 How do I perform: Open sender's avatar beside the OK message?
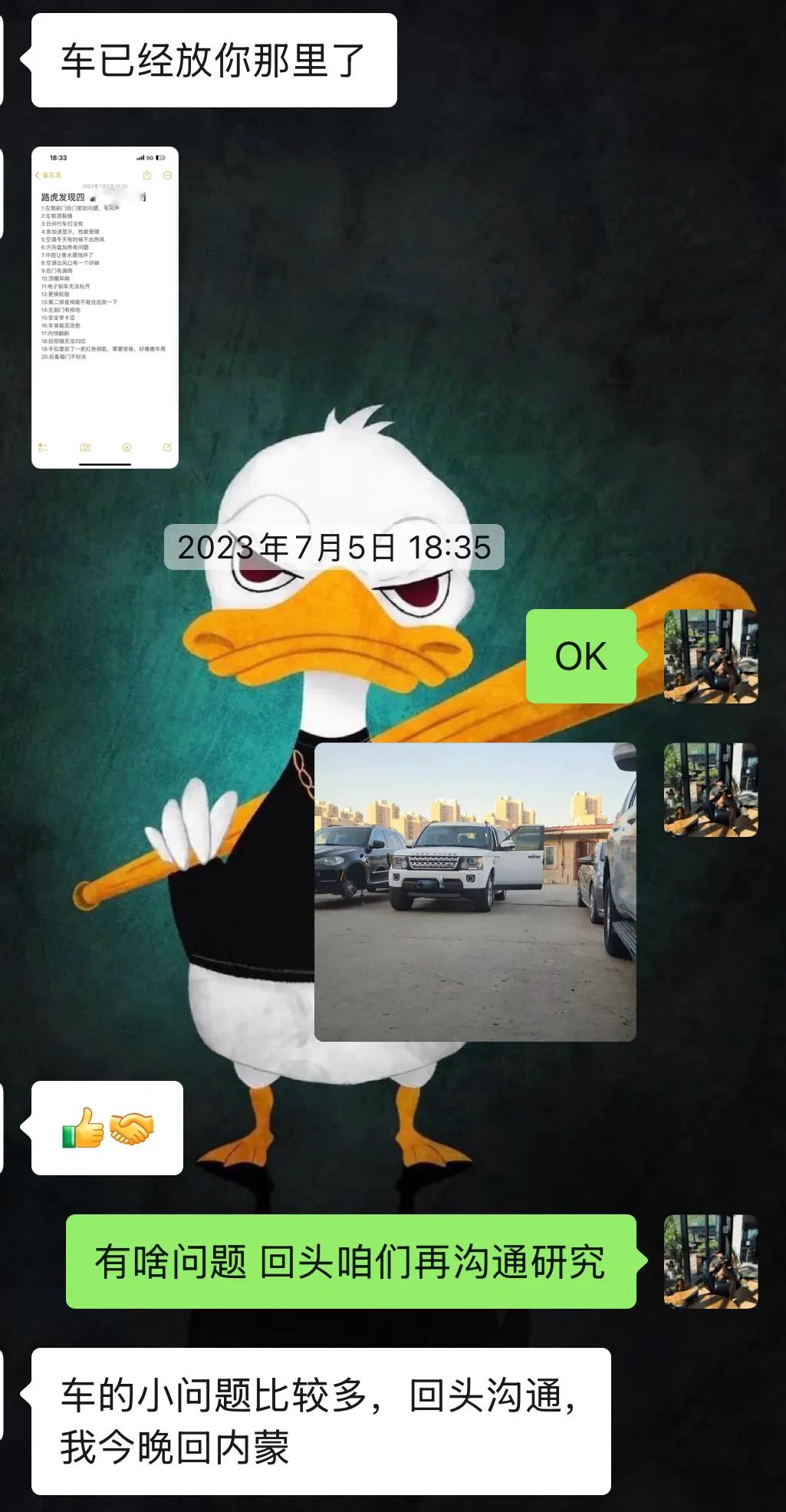[711, 656]
